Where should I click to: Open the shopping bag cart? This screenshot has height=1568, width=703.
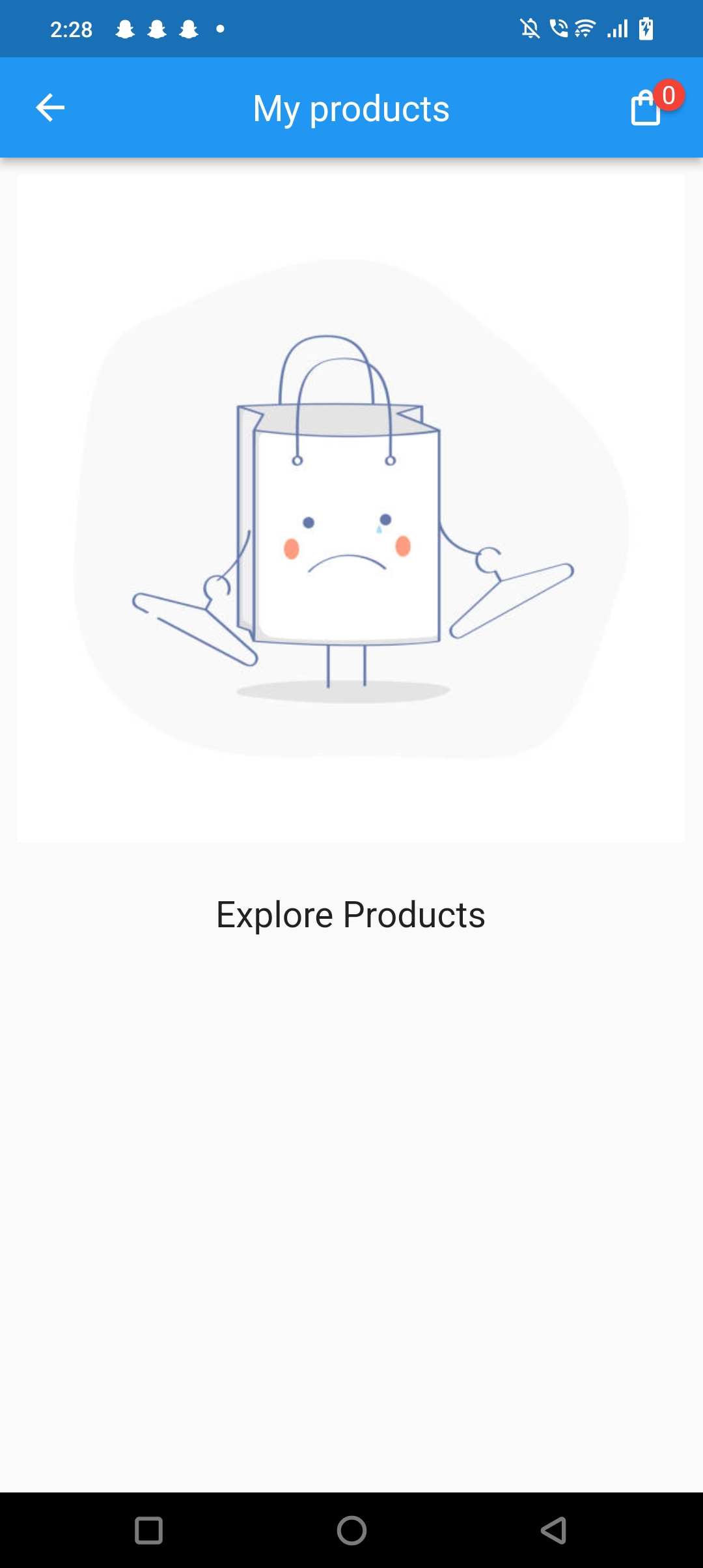click(x=646, y=107)
